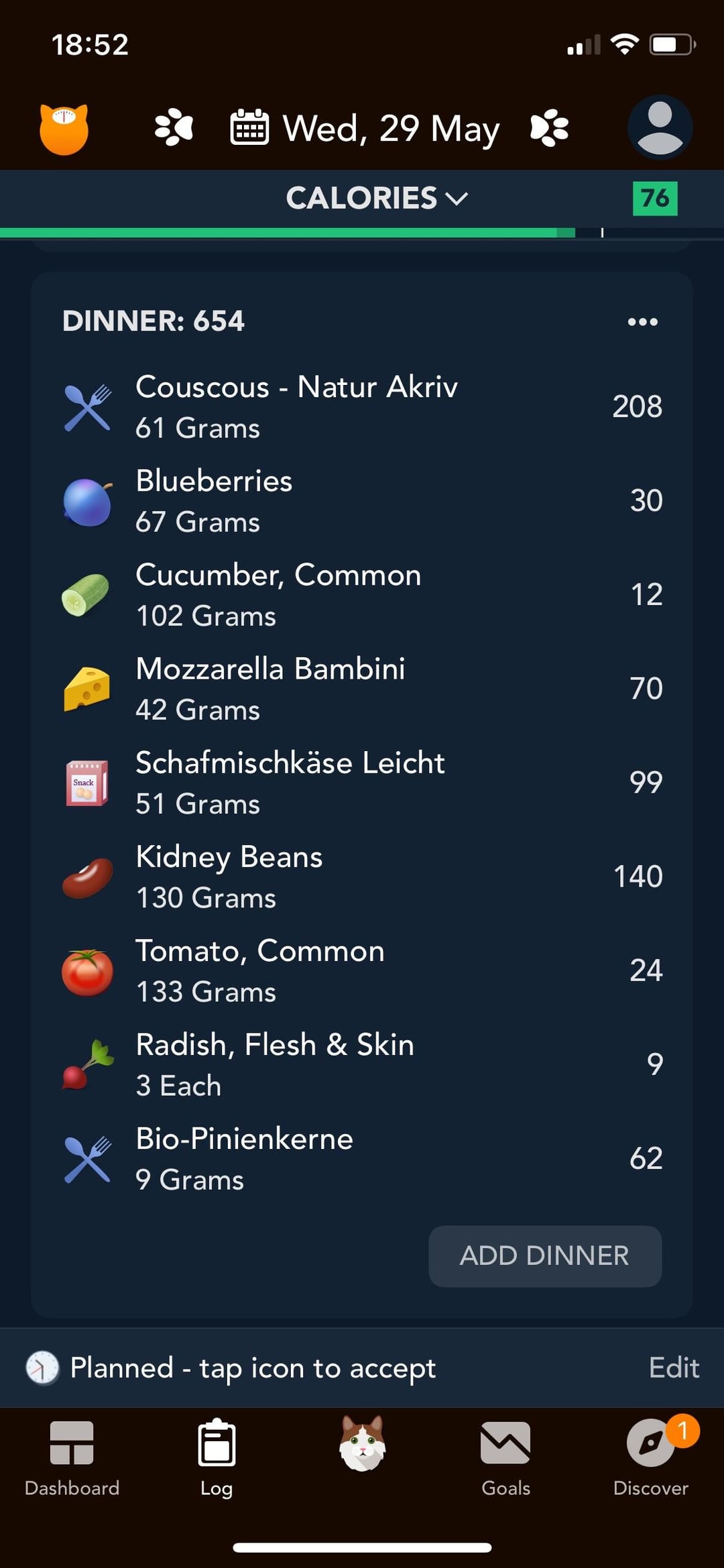Screen dimensions: 724x1568
Task: Open the Couscous - Natur Akriv entry
Action: click(362, 406)
